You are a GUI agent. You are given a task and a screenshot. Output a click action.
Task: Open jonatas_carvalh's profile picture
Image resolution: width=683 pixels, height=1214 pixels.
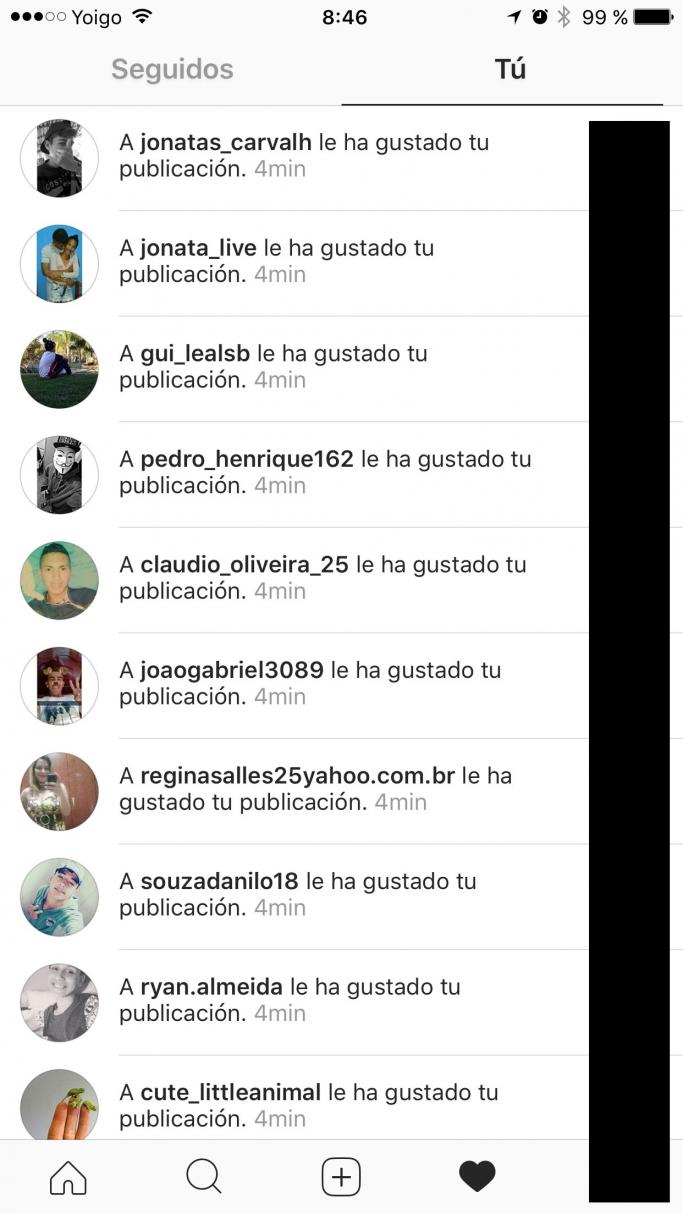pyautogui.click(x=59, y=158)
